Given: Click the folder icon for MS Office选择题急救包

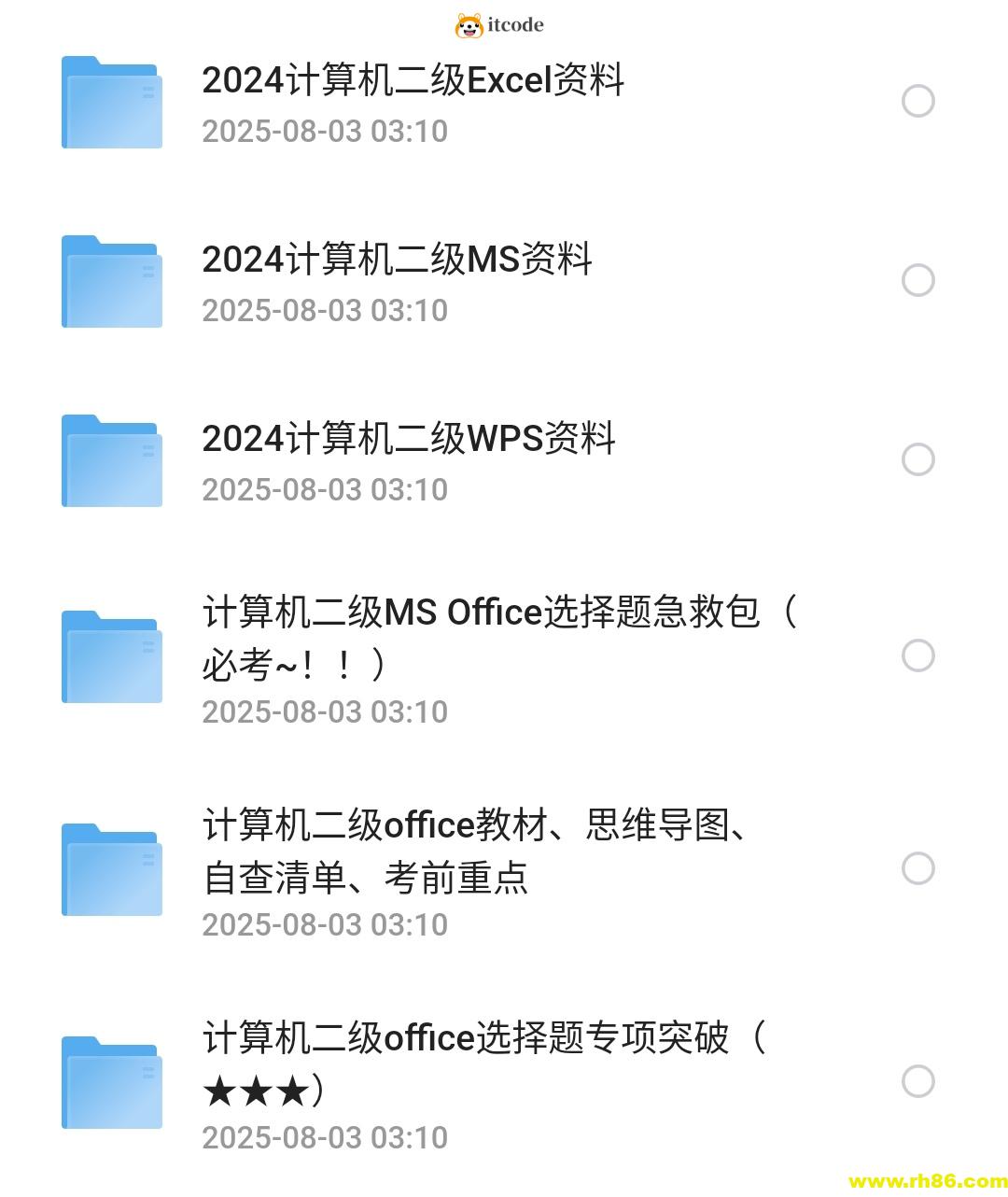Looking at the screenshot, I should 110,655.
